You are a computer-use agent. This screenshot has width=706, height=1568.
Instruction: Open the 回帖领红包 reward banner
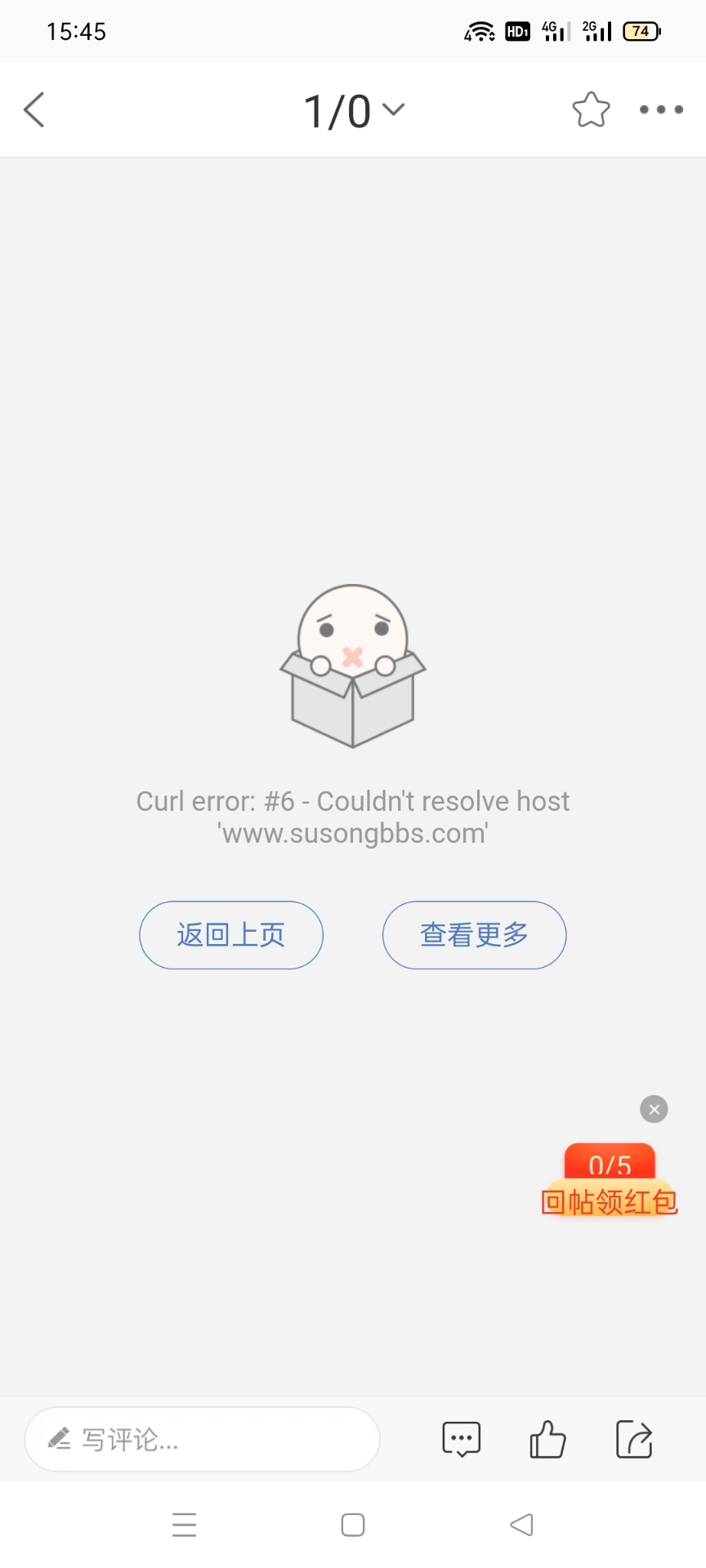pyautogui.click(x=610, y=1183)
